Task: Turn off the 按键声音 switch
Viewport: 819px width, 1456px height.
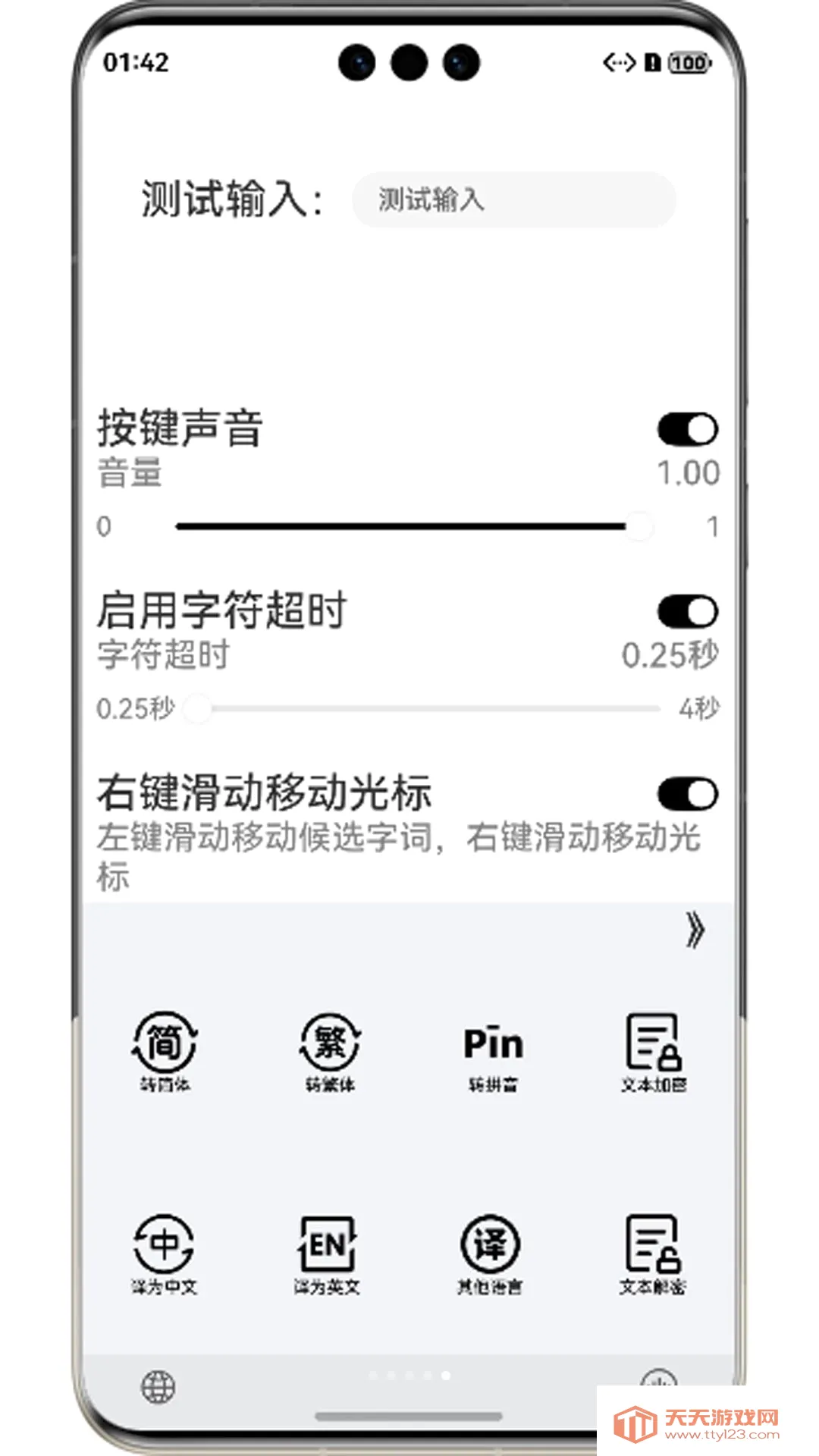Action: click(x=688, y=430)
